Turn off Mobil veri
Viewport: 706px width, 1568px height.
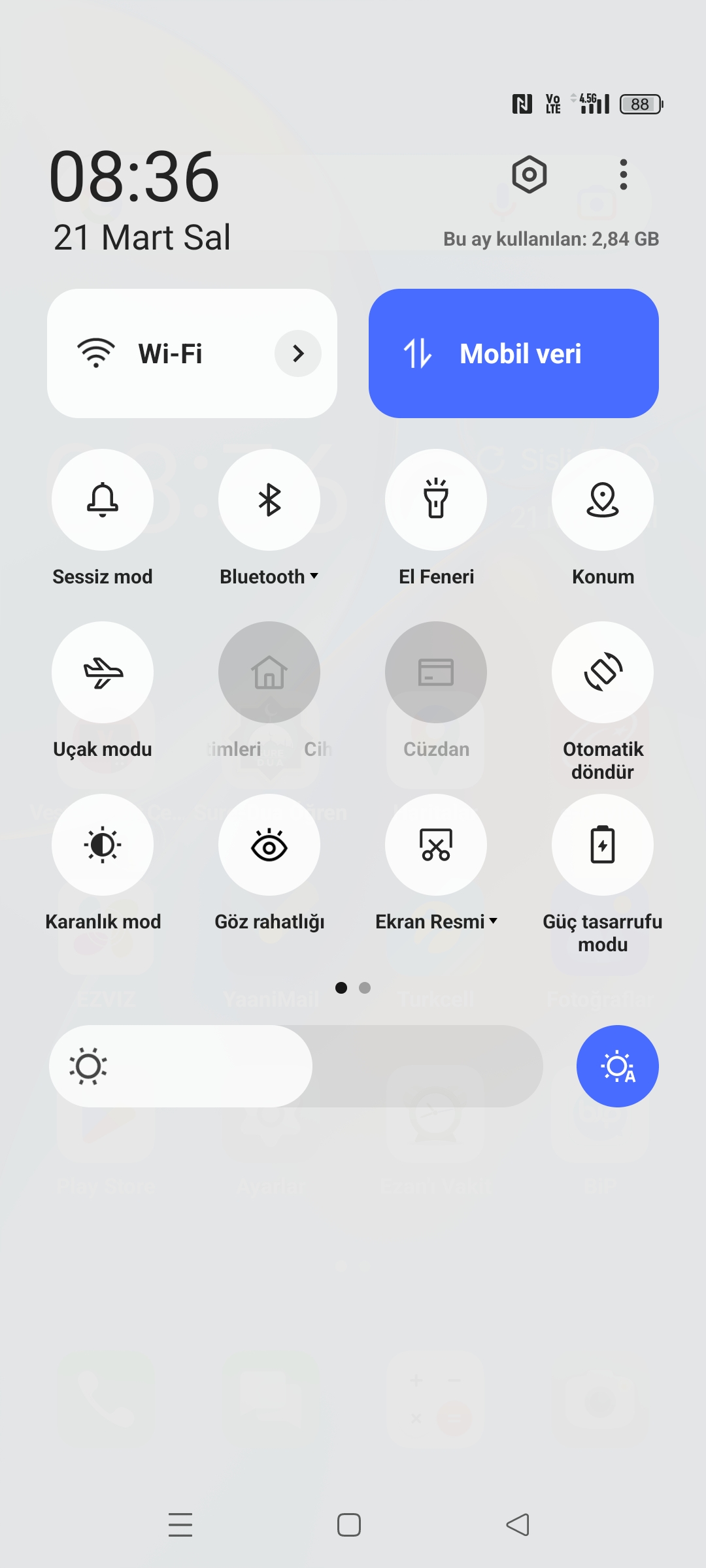click(x=514, y=353)
